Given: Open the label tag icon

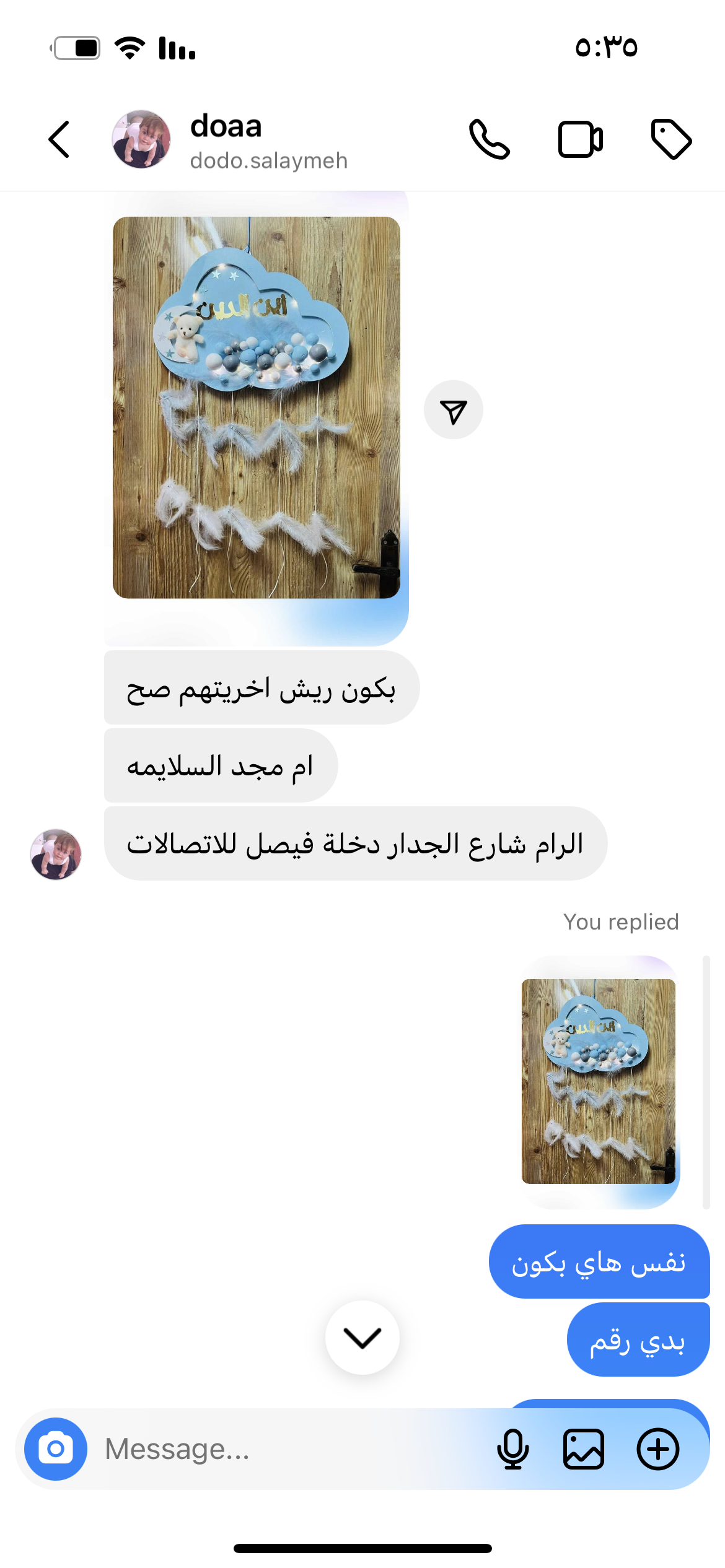Looking at the screenshot, I should [671, 139].
